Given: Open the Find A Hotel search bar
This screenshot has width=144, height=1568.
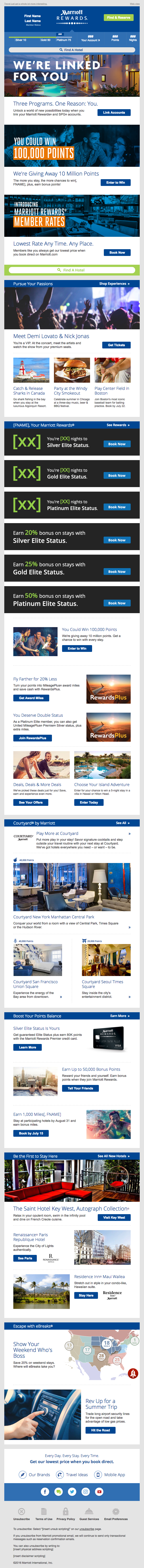Looking at the screenshot, I should pos(72,50).
